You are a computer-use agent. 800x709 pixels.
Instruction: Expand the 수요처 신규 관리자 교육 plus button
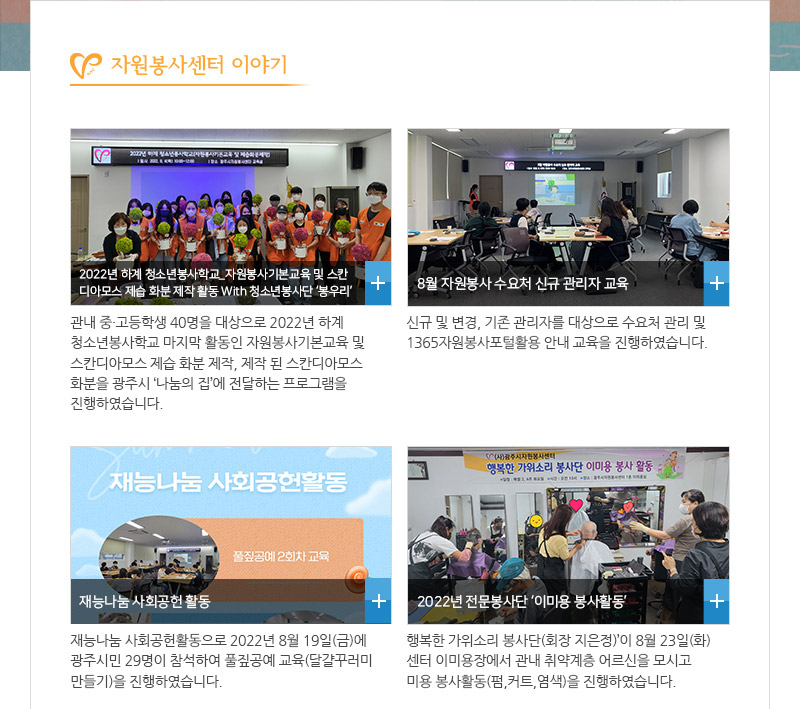[716, 284]
